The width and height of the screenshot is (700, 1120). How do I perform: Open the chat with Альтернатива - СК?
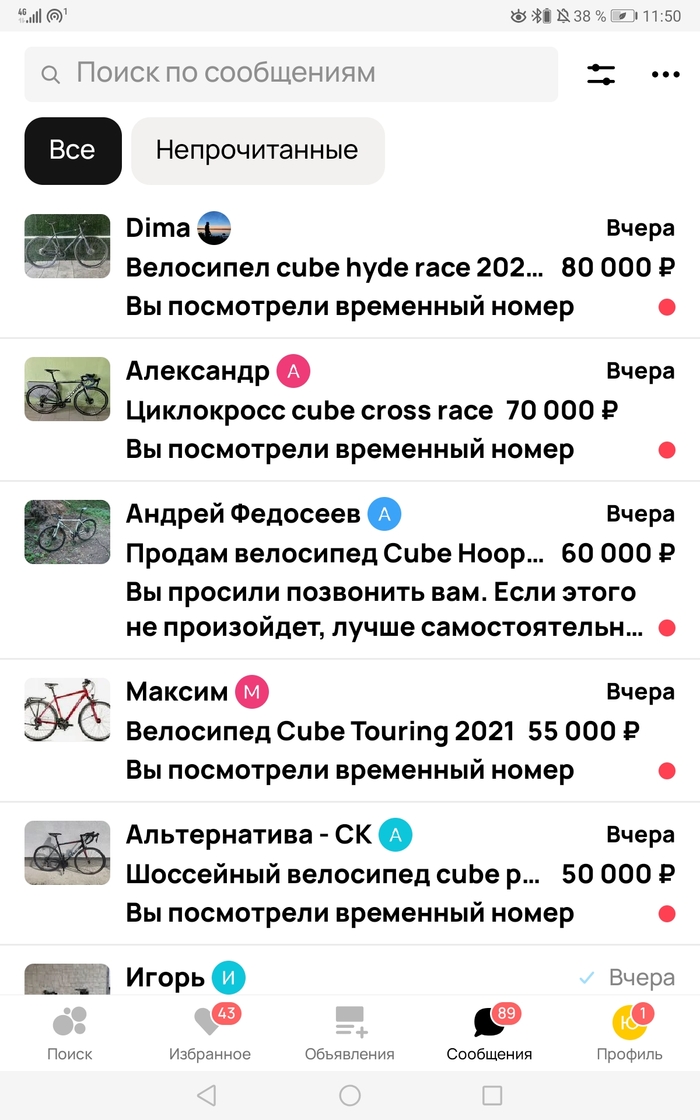click(x=350, y=874)
